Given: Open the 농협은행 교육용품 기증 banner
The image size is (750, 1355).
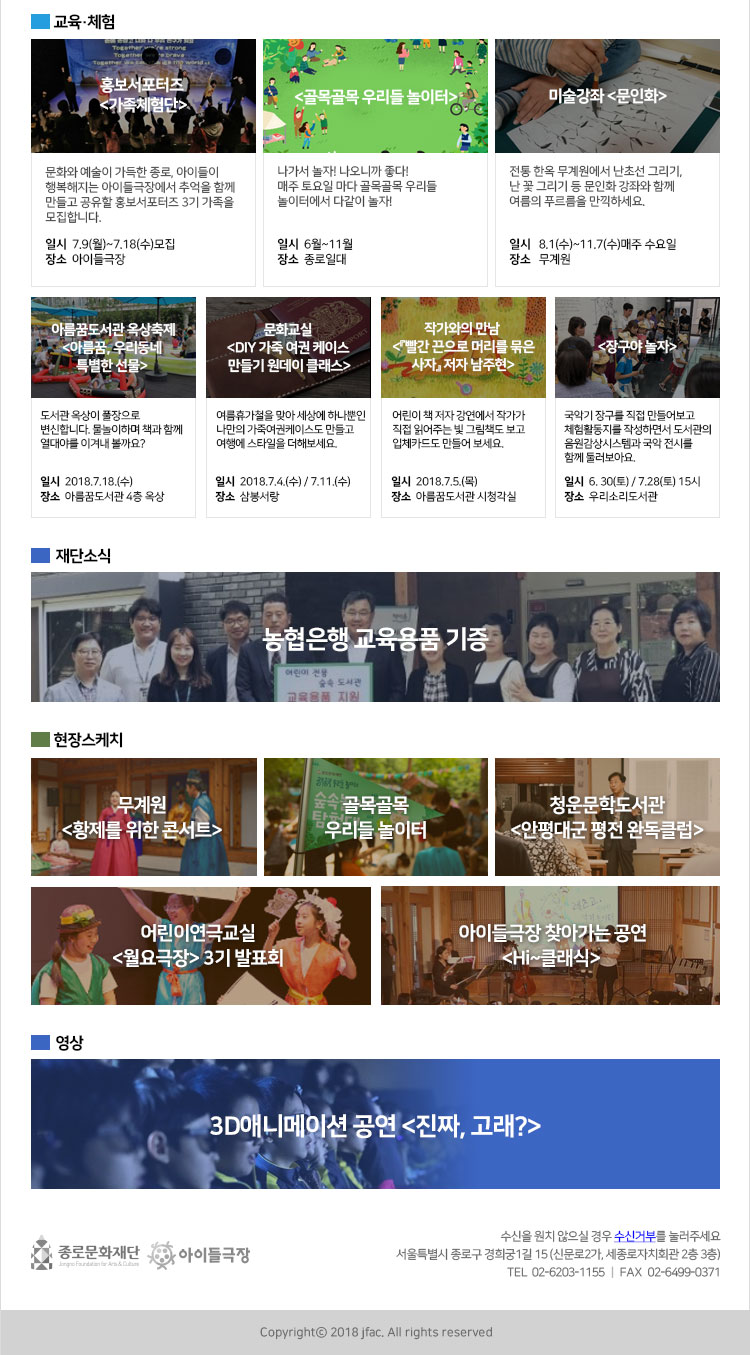Looking at the screenshot, I should pyautogui.click(x=375, y=637).
